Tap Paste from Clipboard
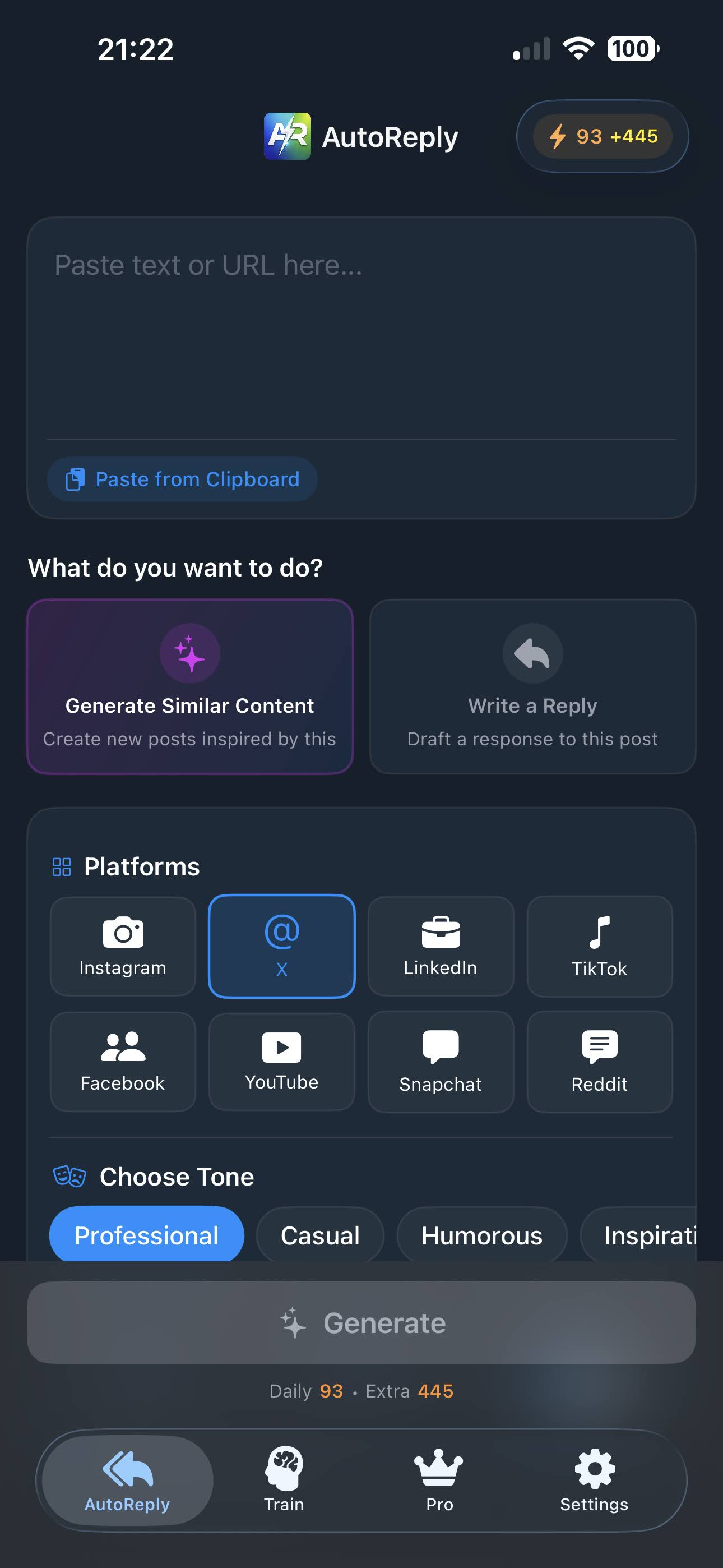The height and width of the screenshot is (1568, 723). 182,479
